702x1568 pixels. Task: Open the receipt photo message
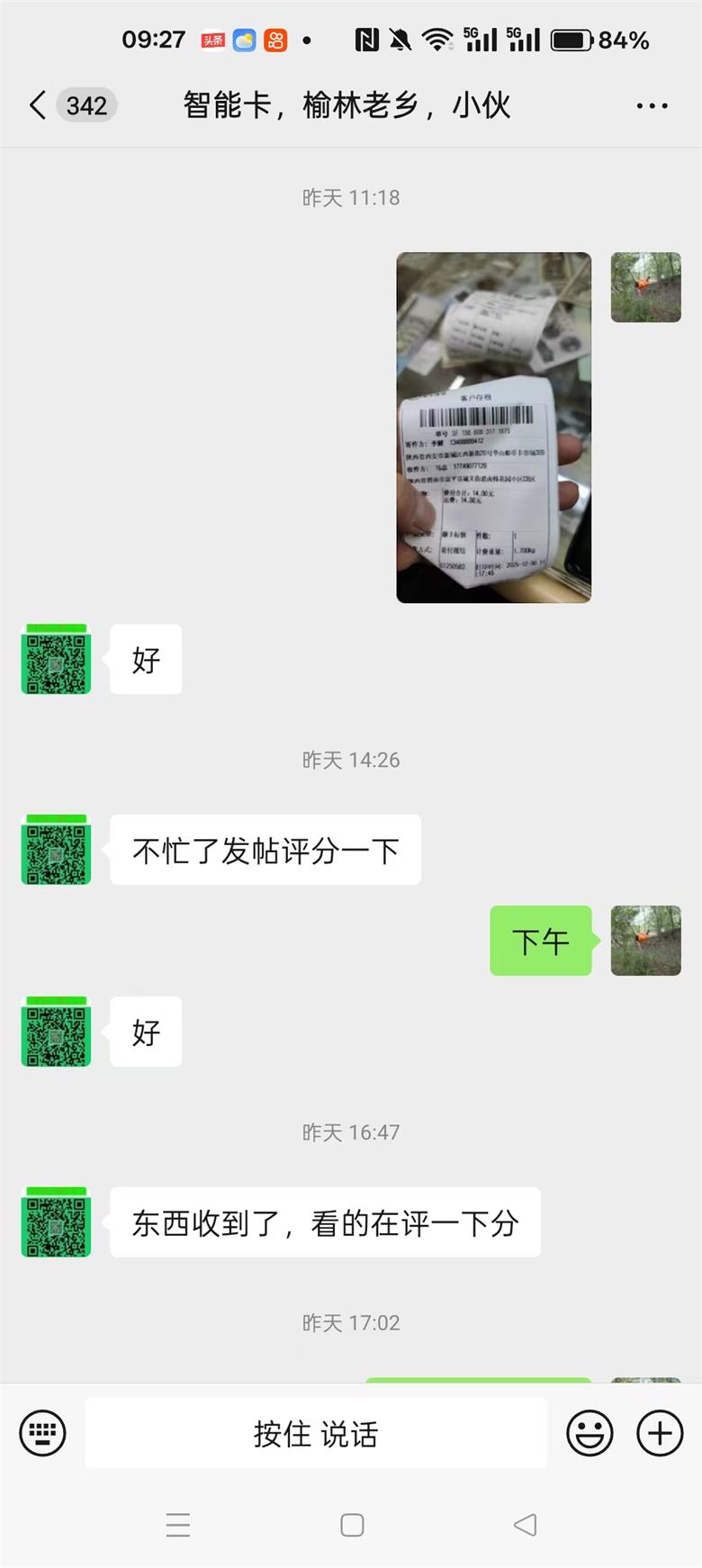point(493,427)
